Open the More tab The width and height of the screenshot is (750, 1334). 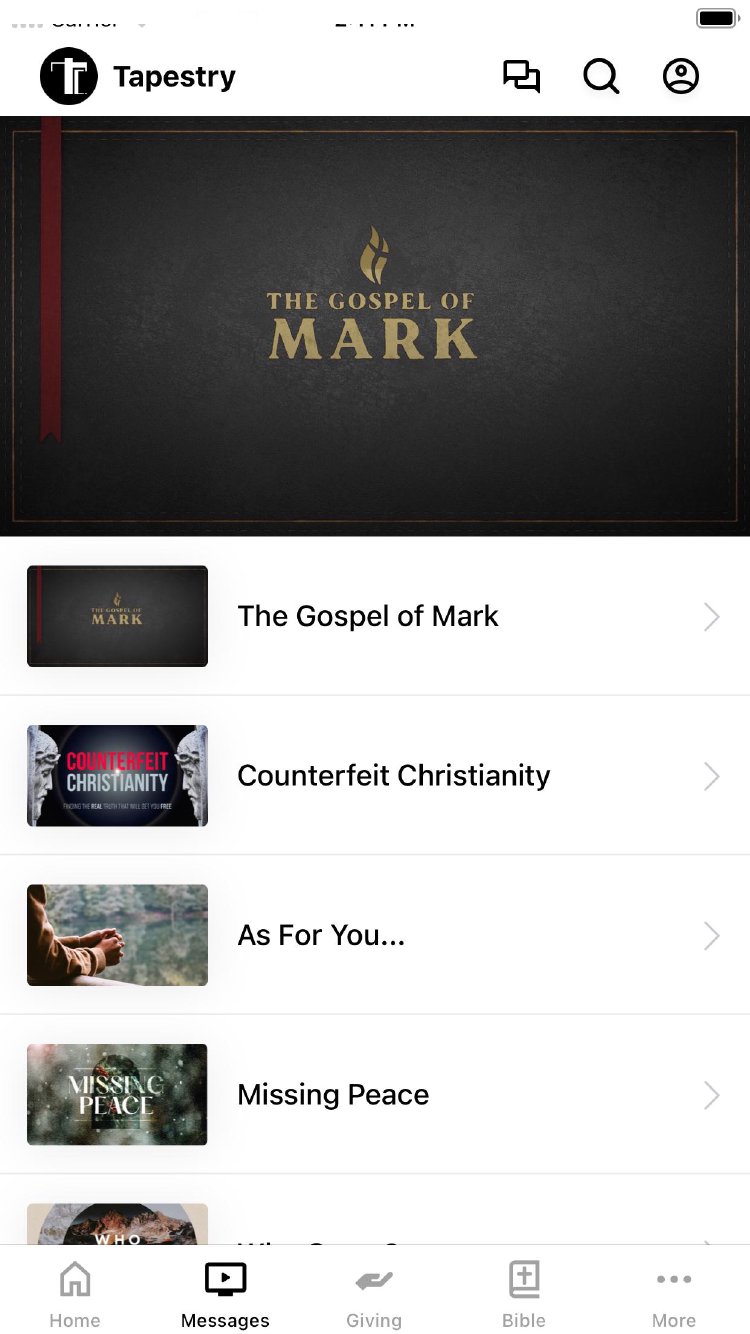(674, 1294)
